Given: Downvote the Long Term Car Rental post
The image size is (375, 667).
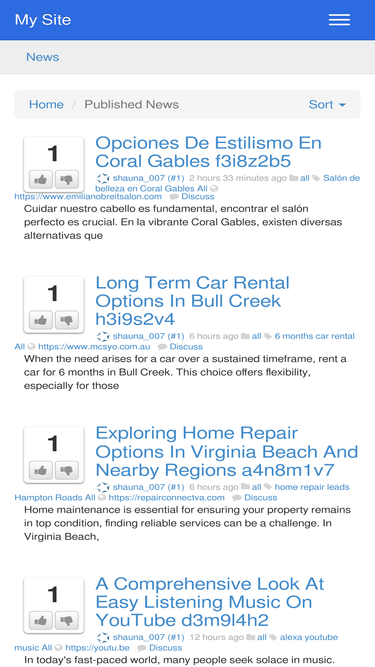Looking at the screenshot, I should tap(67, 320).
